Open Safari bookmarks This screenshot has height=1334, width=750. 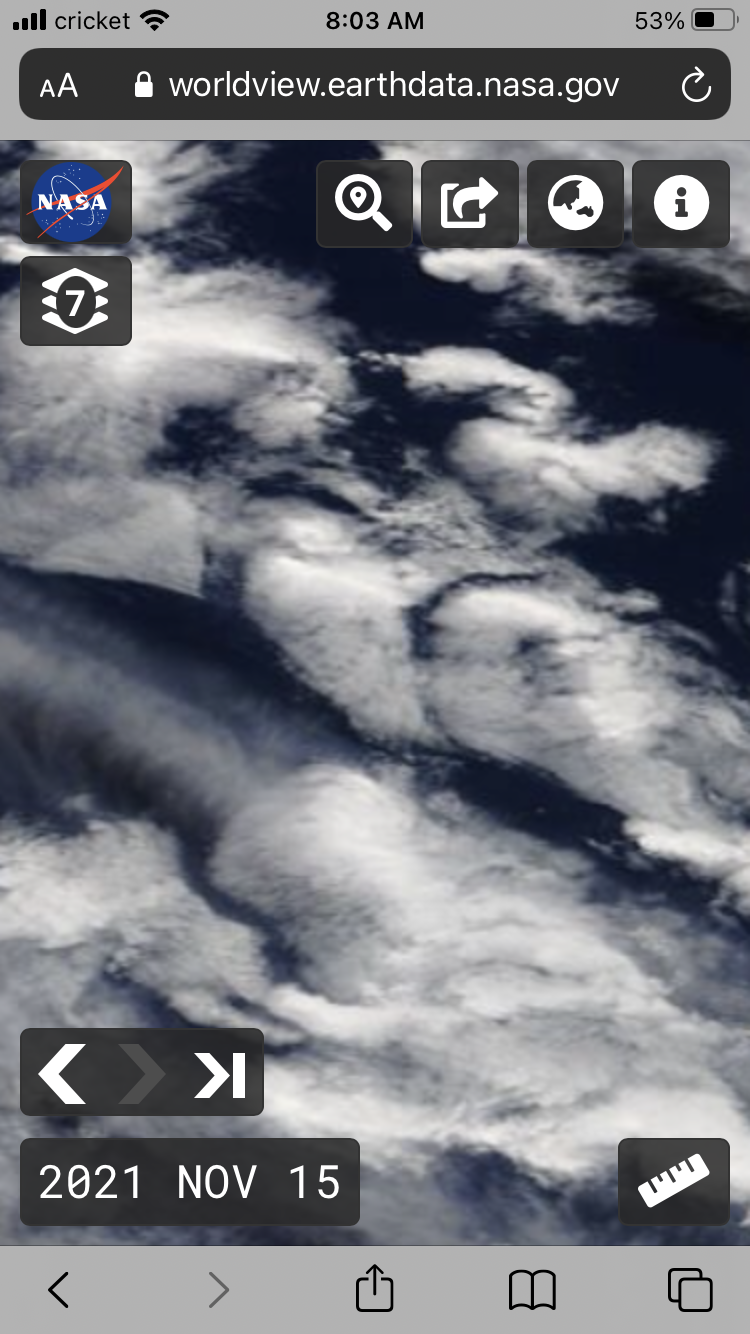click(532, 1290)
